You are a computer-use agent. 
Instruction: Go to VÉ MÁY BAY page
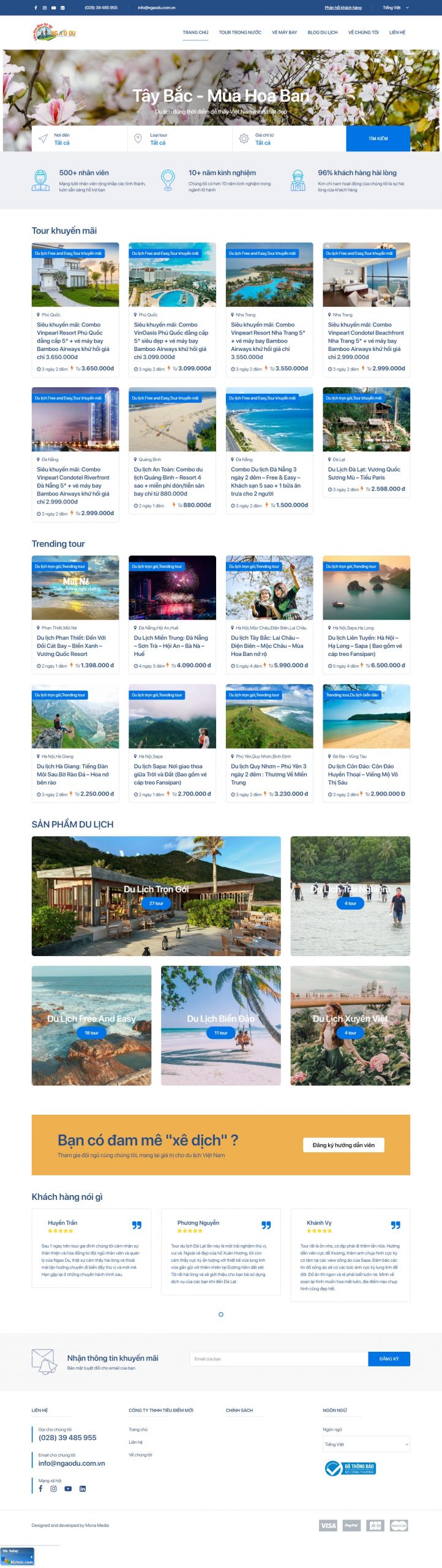[284, 32]
